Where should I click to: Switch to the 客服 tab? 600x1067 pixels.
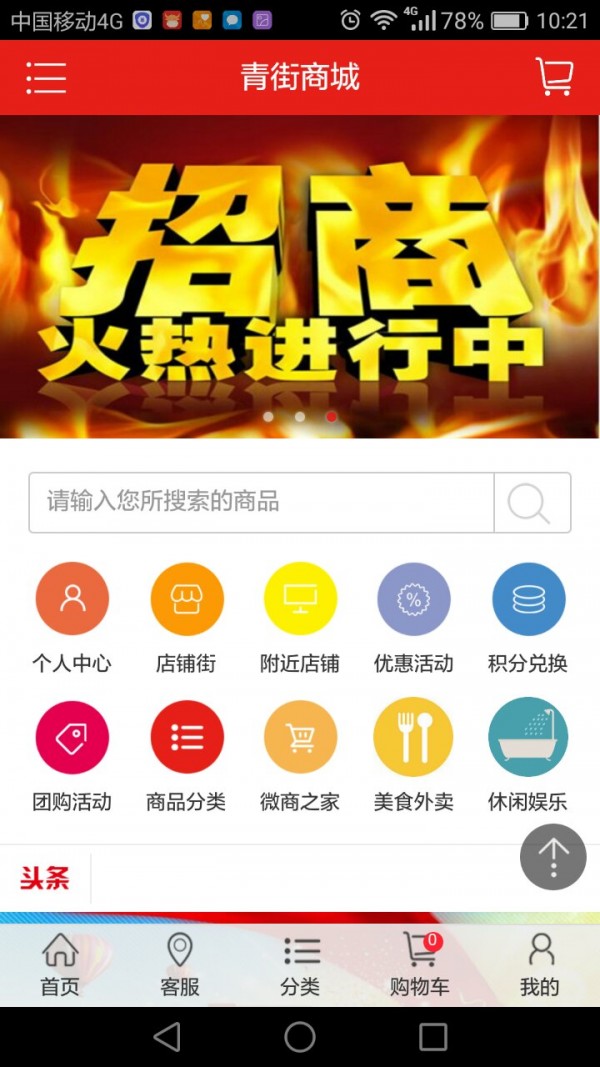tap(180, 965)
